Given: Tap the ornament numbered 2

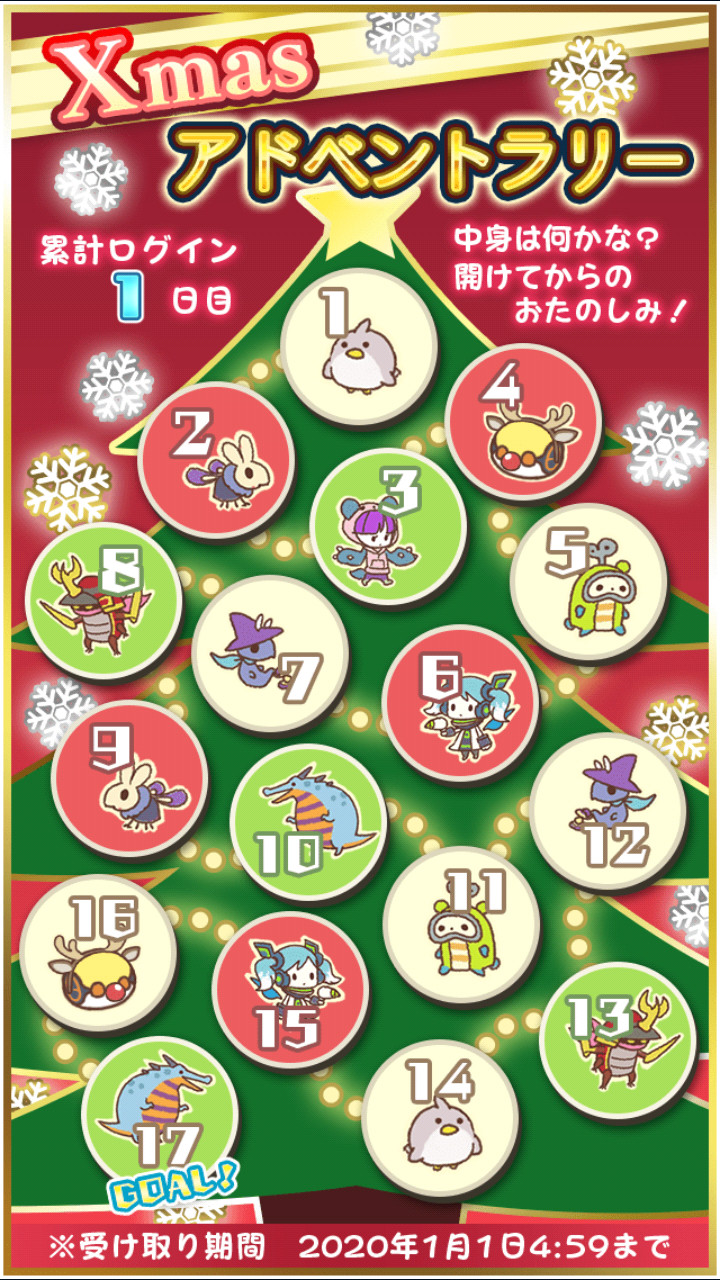Looking at the screenshot, I should coord(215,459).
